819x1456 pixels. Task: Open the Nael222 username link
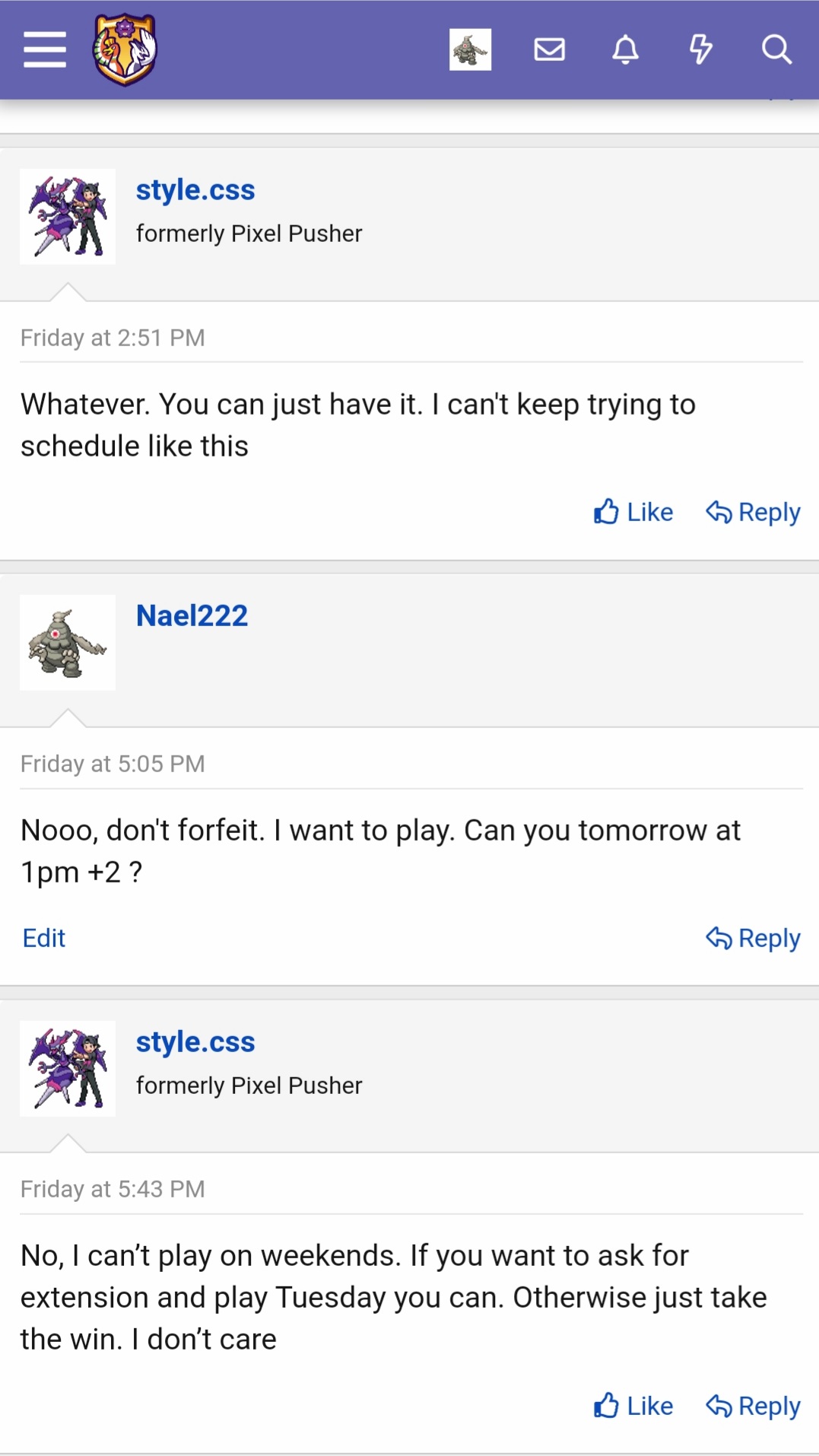tap(192, 615)
